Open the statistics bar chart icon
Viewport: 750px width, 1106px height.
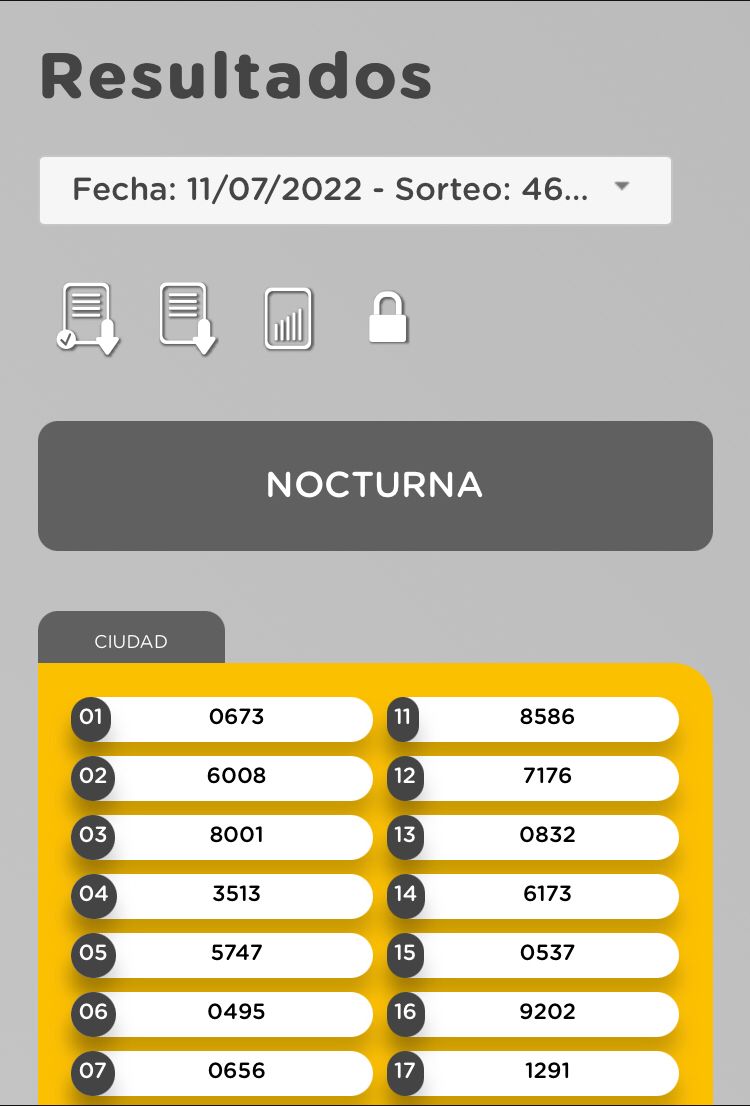tap(288, 319)
